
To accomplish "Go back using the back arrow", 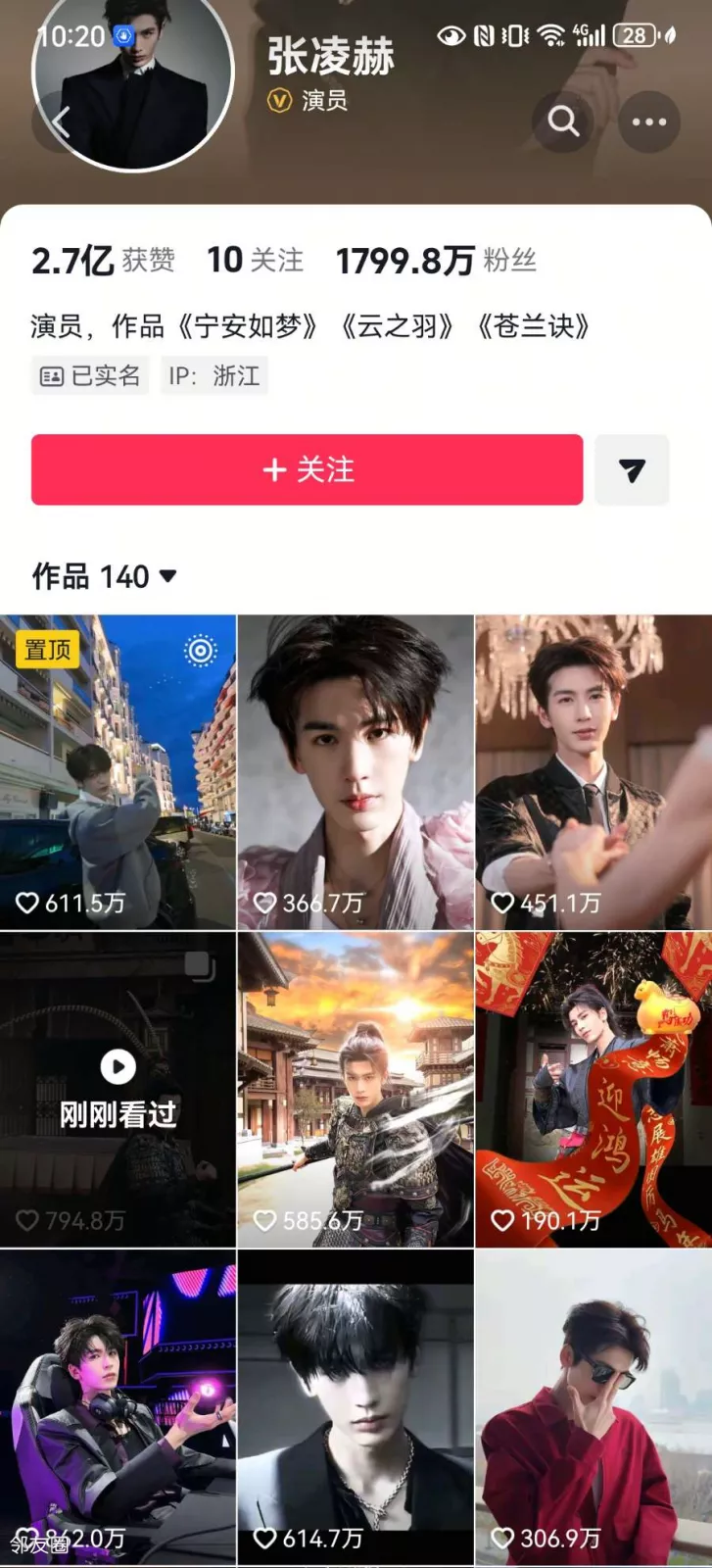I will [x=61, y=122].
